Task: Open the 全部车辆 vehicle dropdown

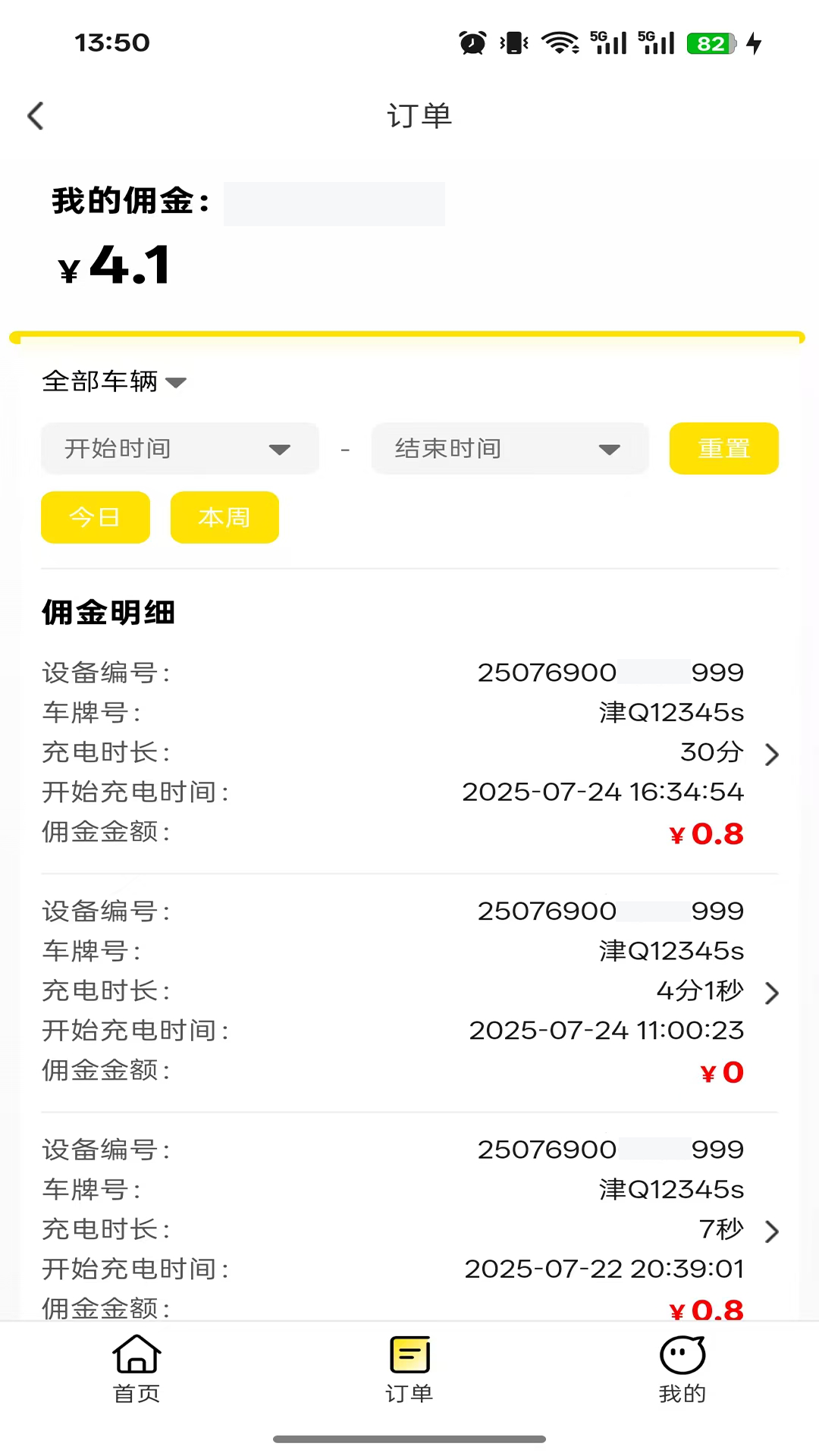Action: point(114,381)
